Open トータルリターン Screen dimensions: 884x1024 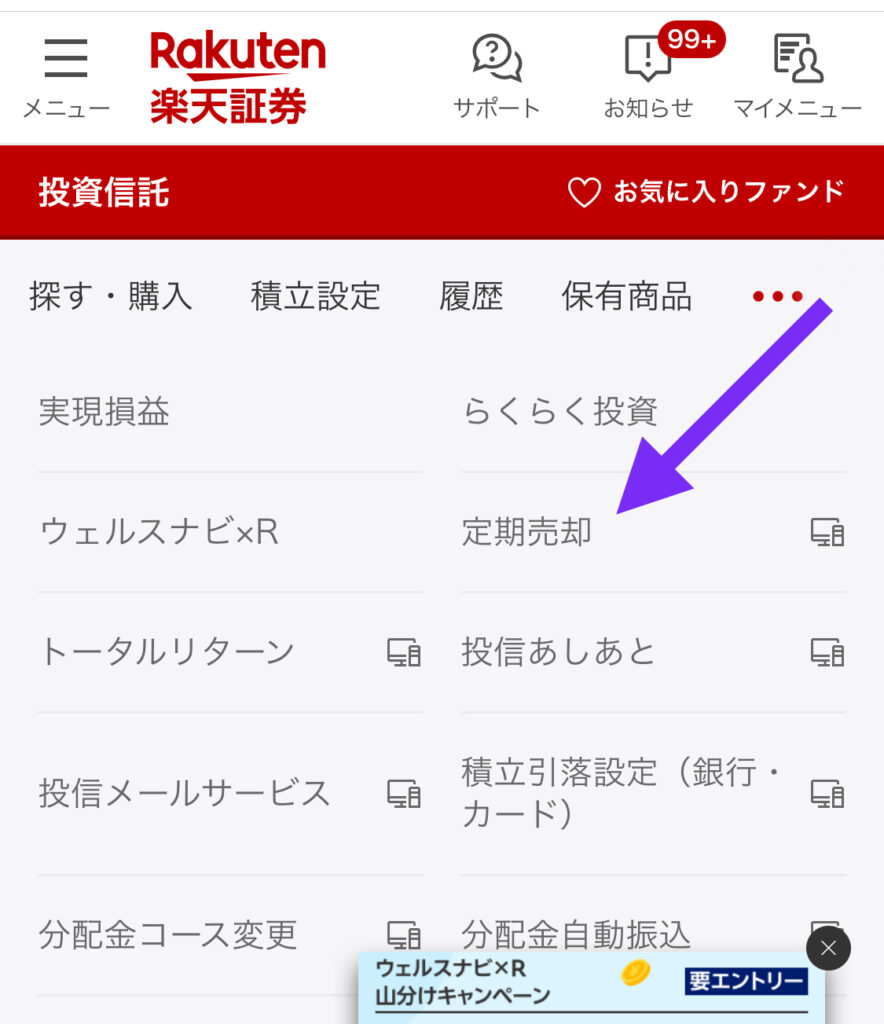pyautogui.click(x=168, y=652)
